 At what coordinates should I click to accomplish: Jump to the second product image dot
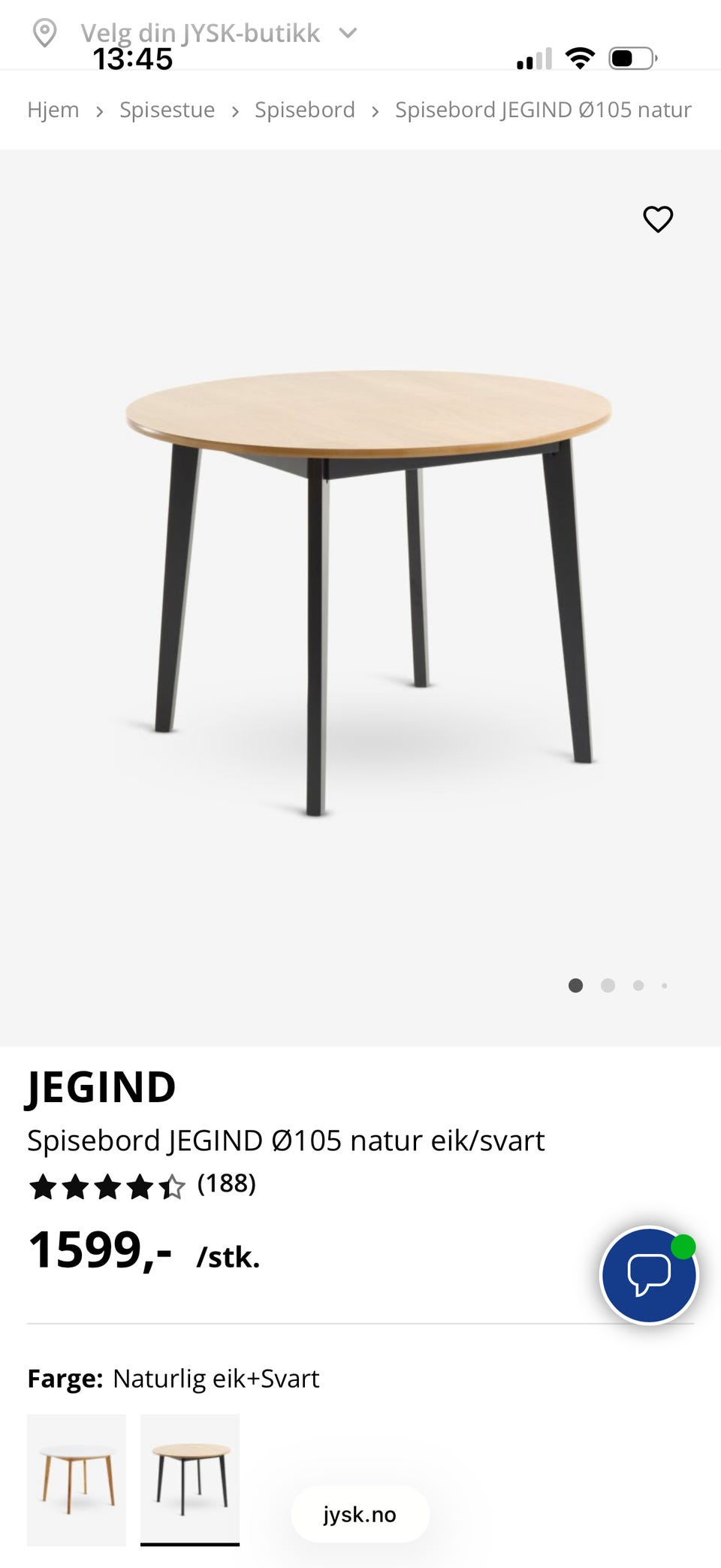(x=608, y=985)
